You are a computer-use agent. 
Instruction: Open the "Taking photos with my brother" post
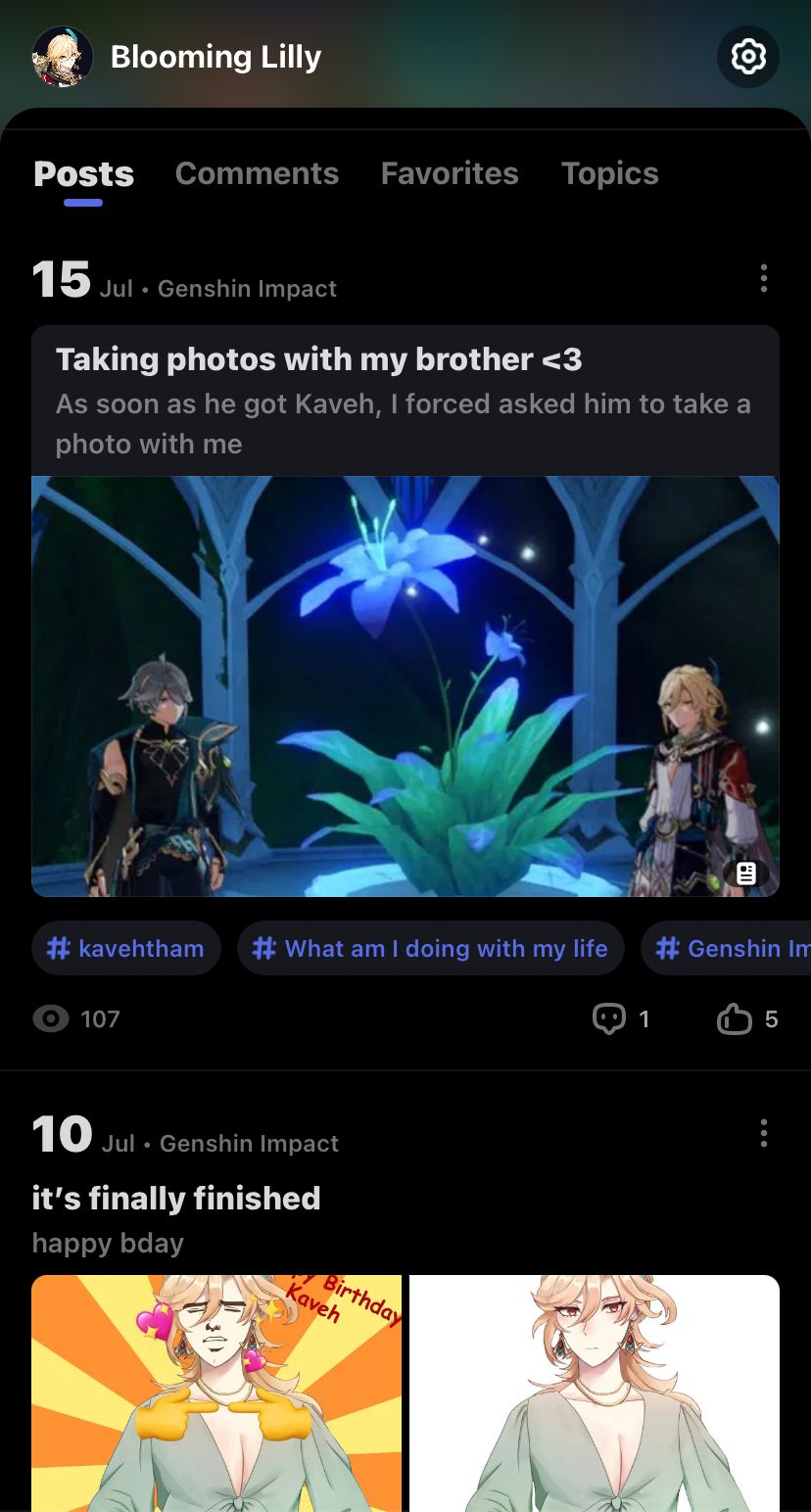[319, 359]
